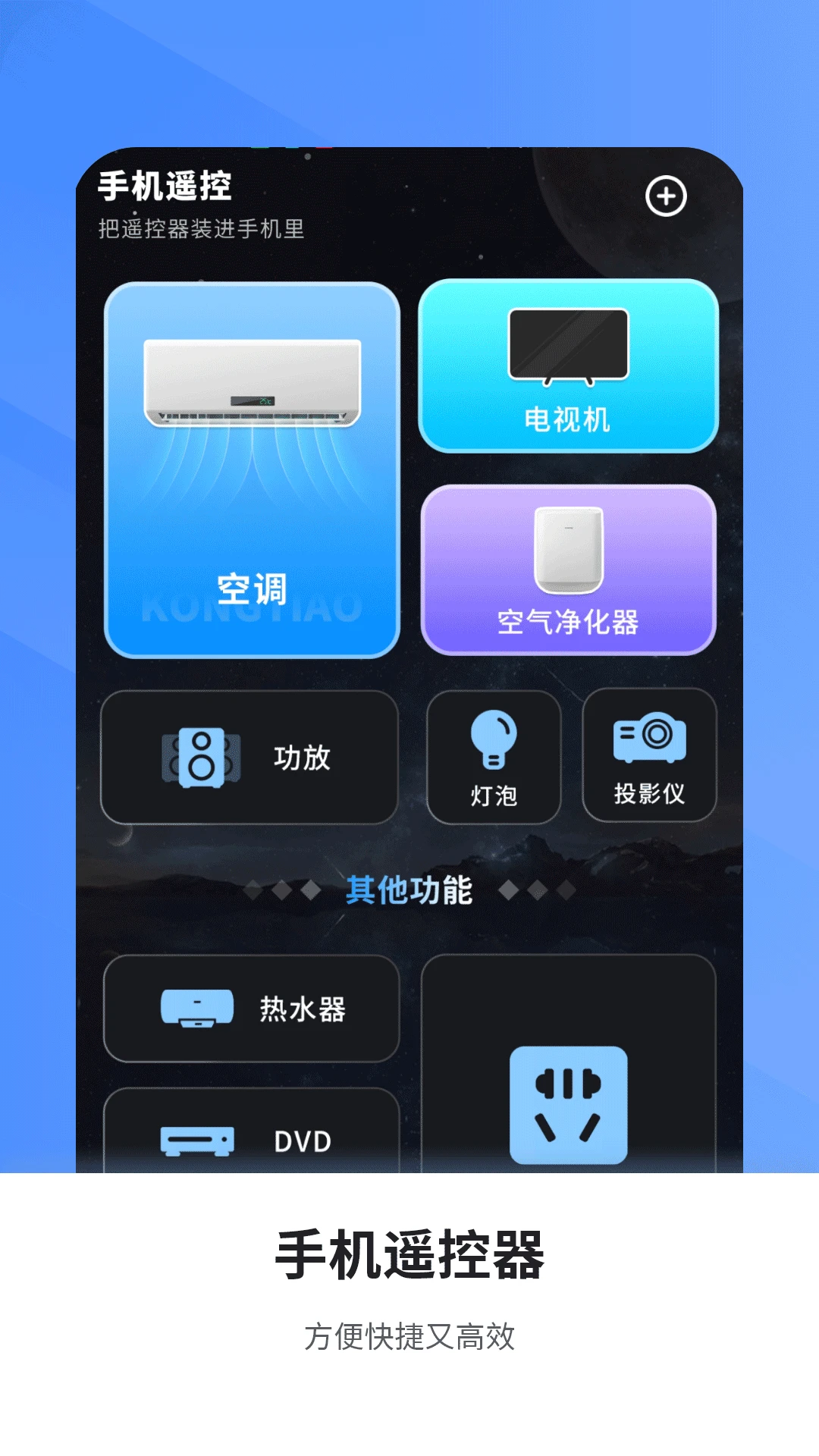Tap the 其他功能 section header
This screenshot has width=819, height=1456.
pos(409,889)
